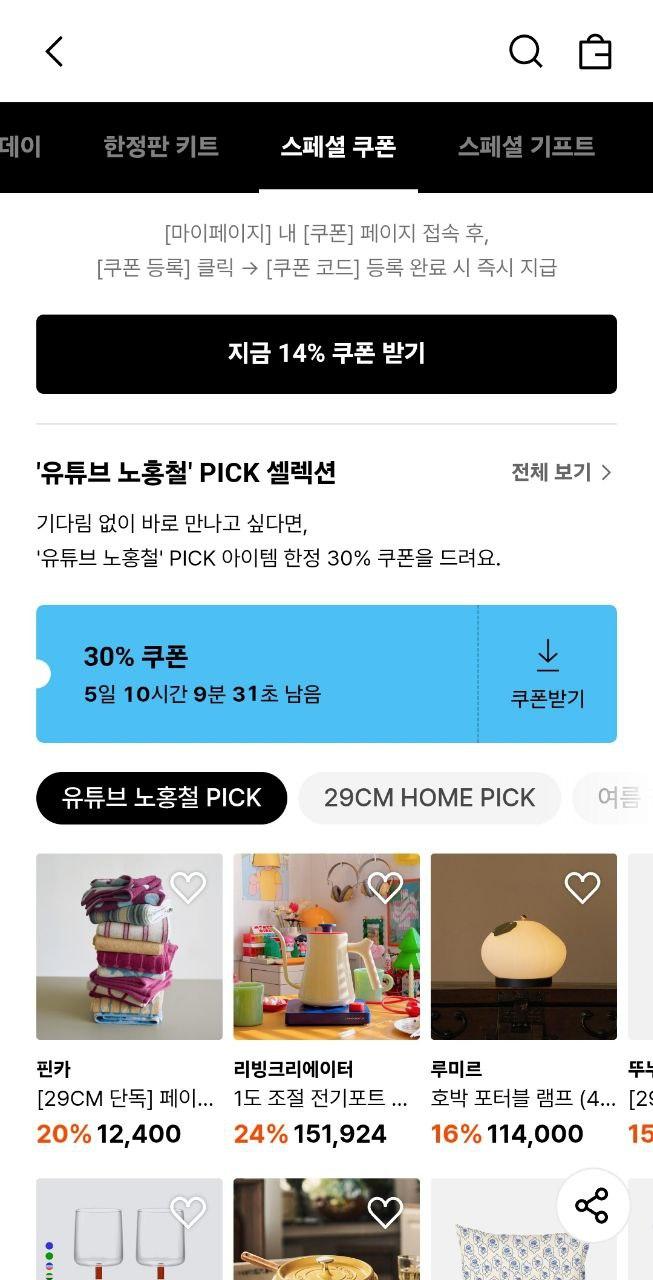The width and height of the screenshot is (653, 1280).
Task: Download the 30% coupon via 쿠폰받기
Action: click(547, 675)
